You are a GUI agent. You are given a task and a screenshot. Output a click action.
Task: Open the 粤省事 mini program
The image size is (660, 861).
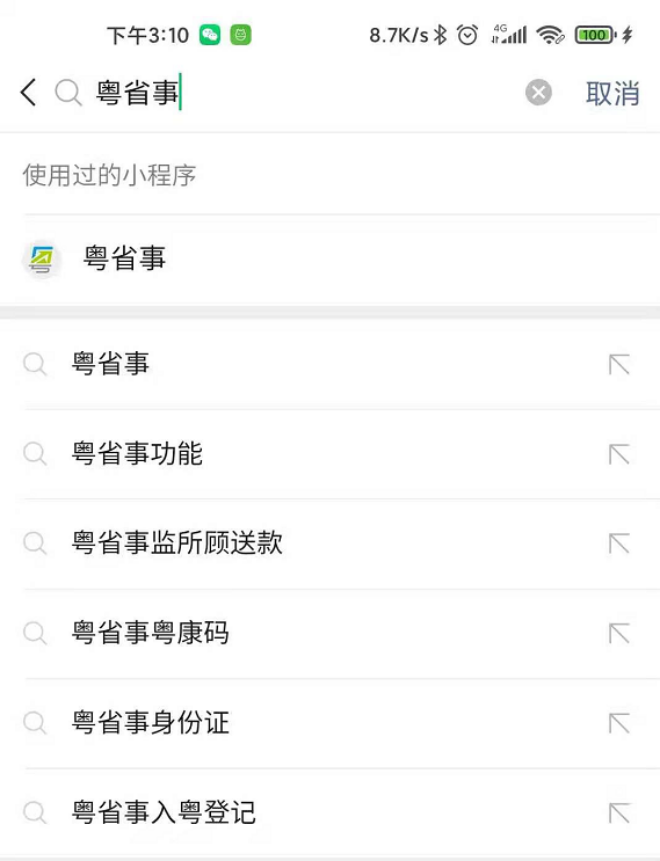[x=124, y=260]
